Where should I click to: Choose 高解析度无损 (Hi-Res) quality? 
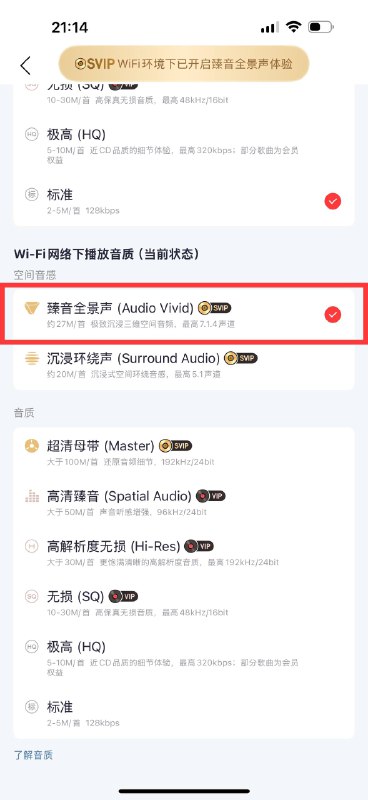click(x=184, y=553)
